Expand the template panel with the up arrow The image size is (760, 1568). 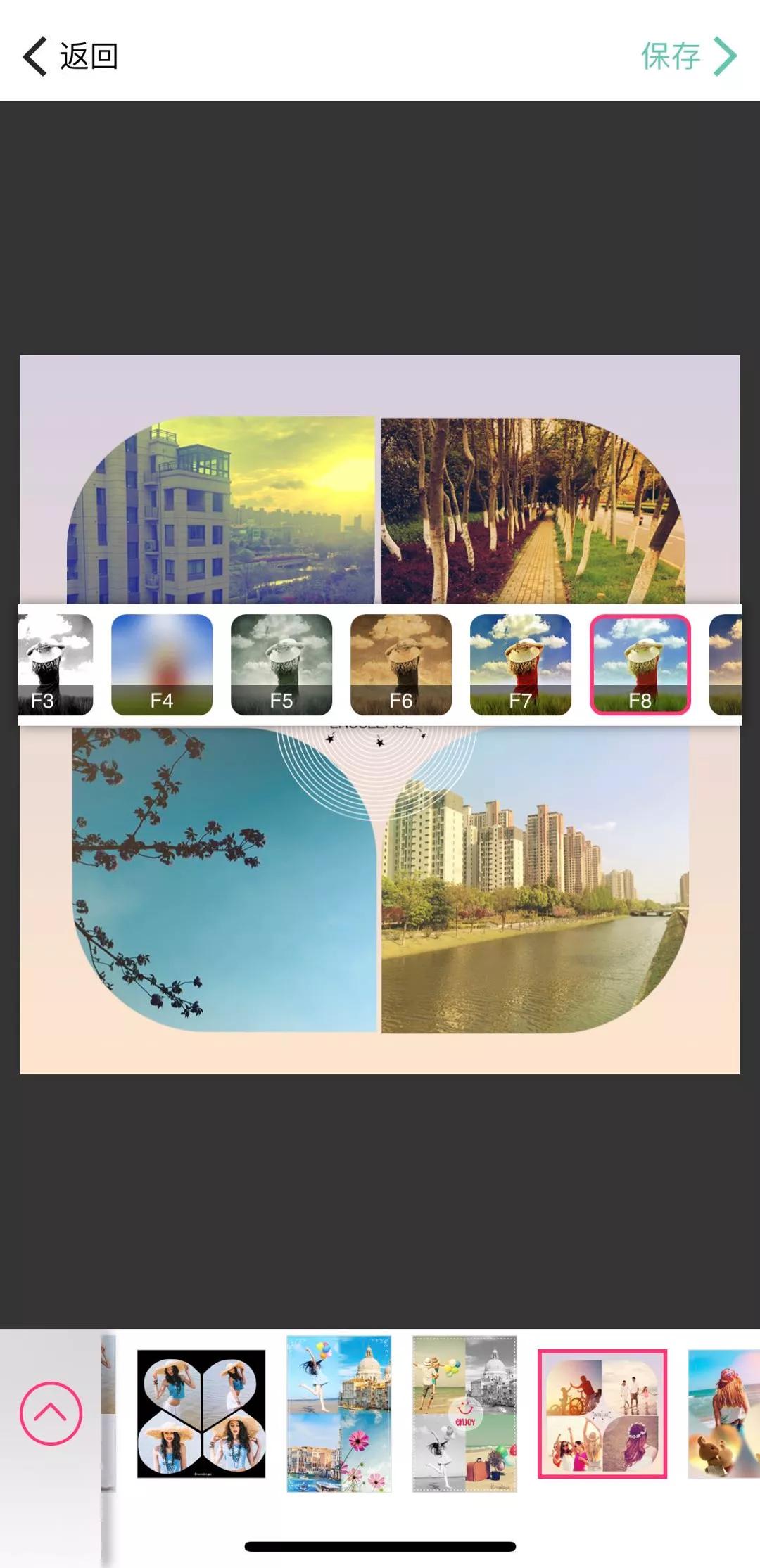tap(51, 1413)
